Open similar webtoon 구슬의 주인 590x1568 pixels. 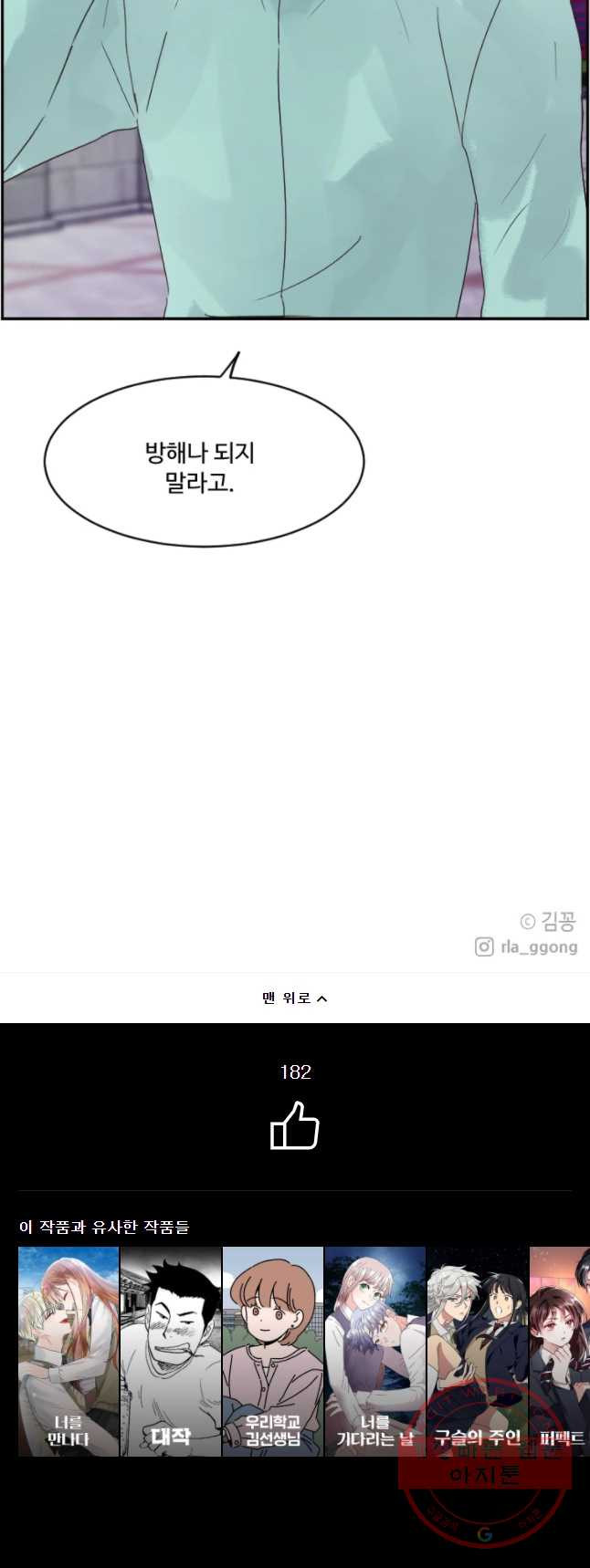(x=478, y=1351)
